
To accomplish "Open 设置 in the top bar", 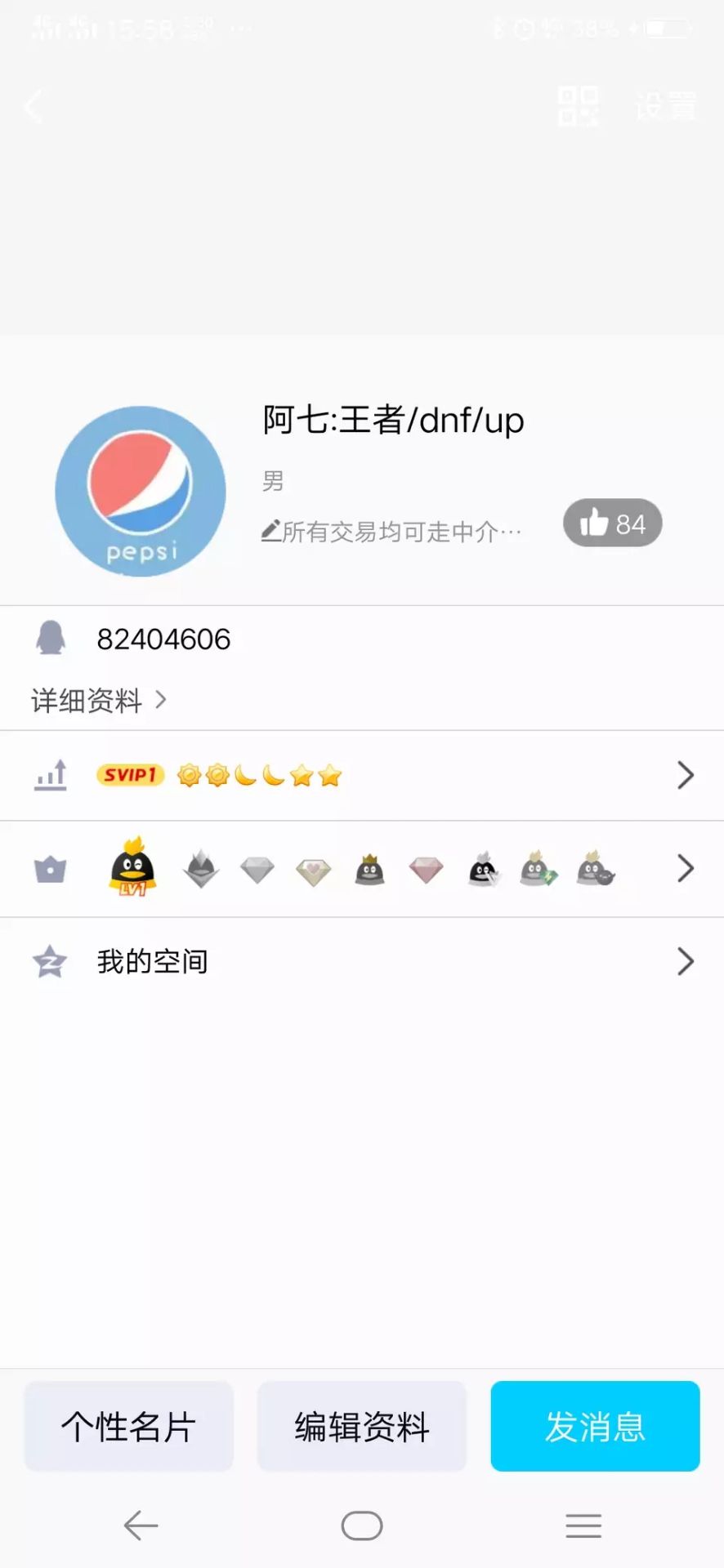I will pyautogui.click(x=665, y=106).
